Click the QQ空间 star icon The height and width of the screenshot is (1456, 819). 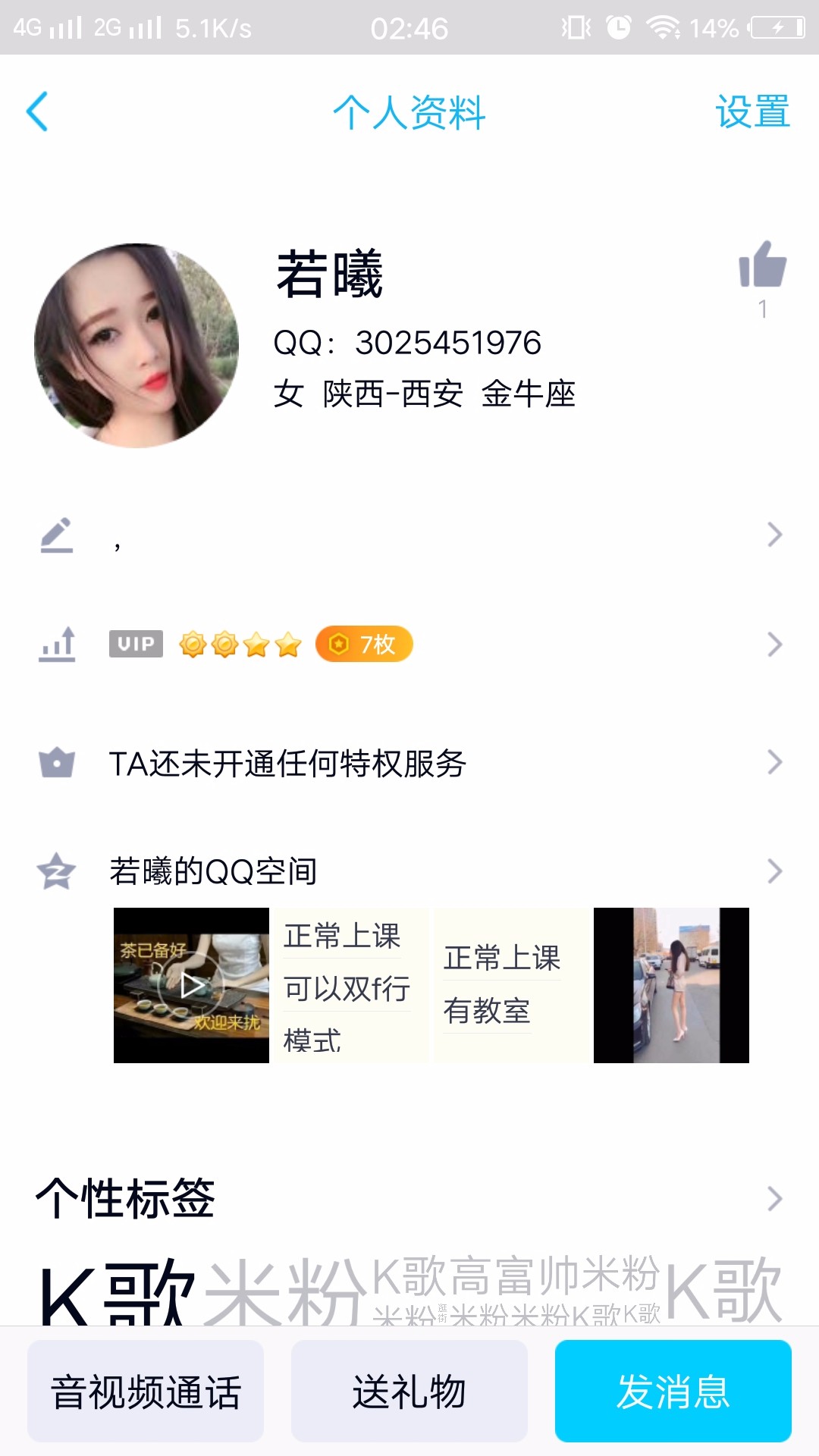coord(57,871)
